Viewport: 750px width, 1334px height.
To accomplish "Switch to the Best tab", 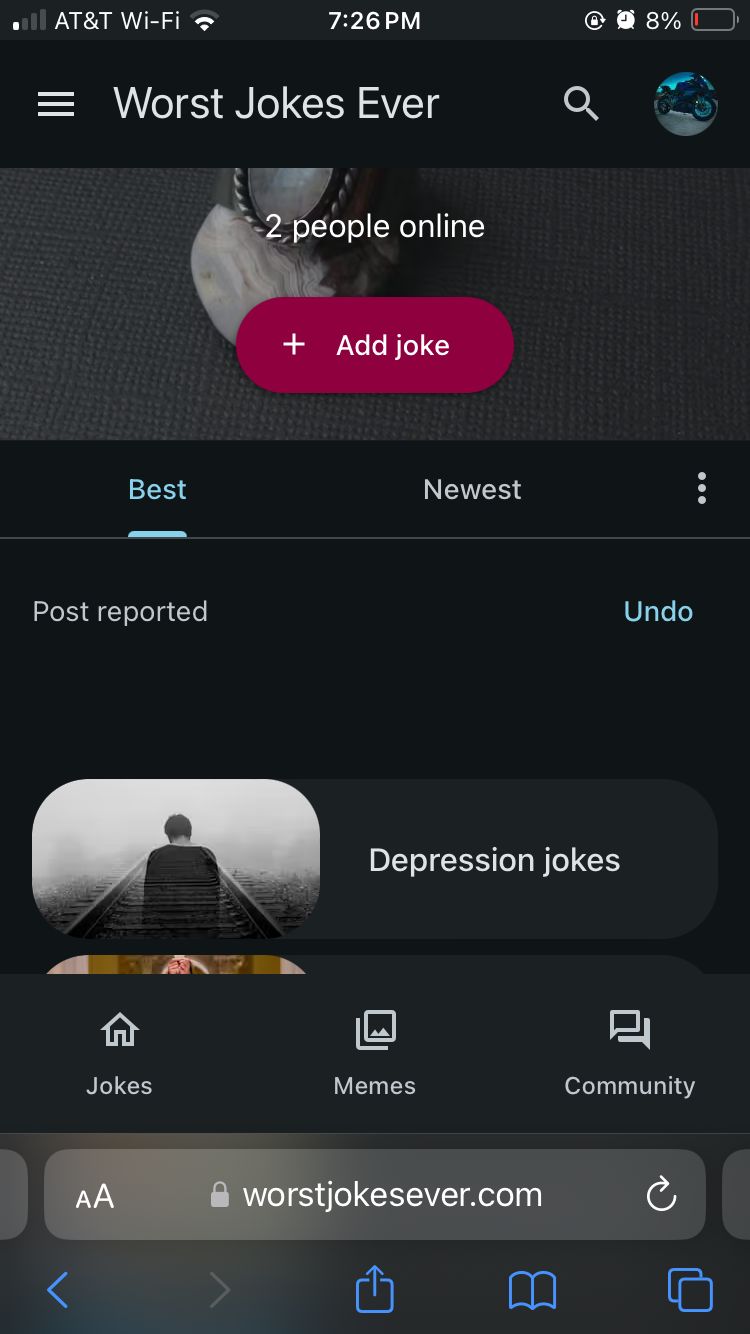I will tap(157, 490).
